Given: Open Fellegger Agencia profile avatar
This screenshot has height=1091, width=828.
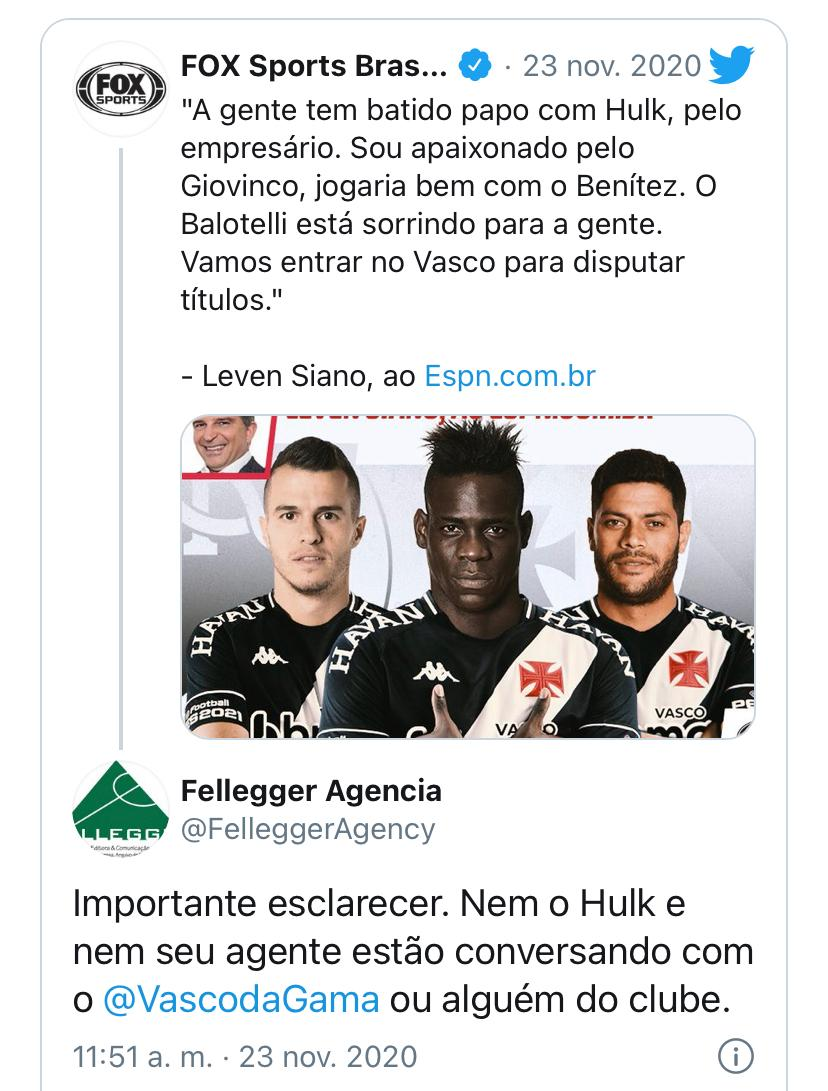Looking at the screenshot, I should tap(121, 808).
